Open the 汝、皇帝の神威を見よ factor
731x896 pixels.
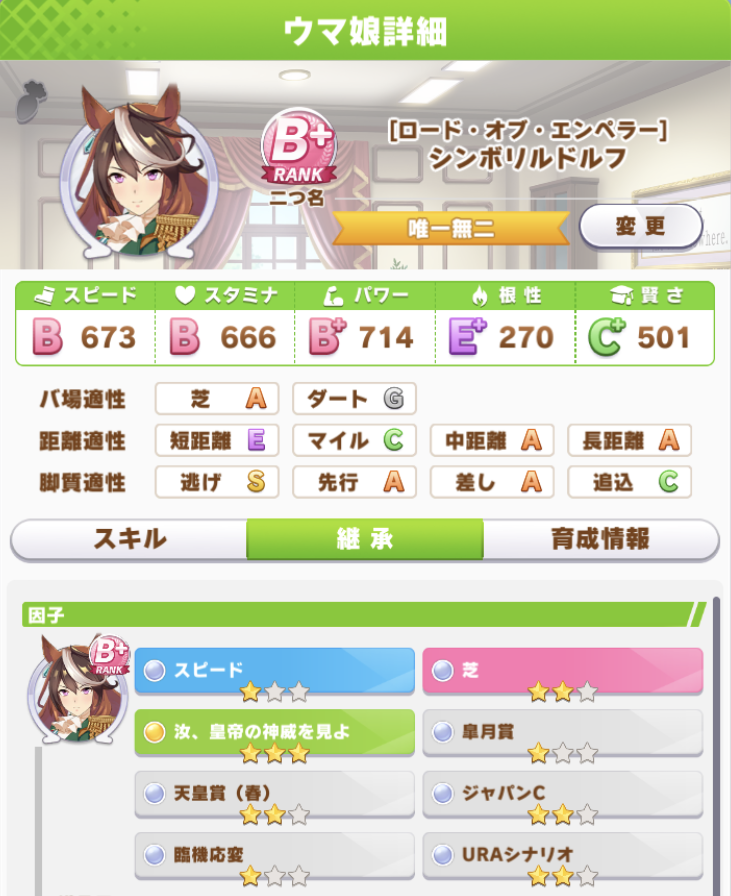(x=274, y=732)
